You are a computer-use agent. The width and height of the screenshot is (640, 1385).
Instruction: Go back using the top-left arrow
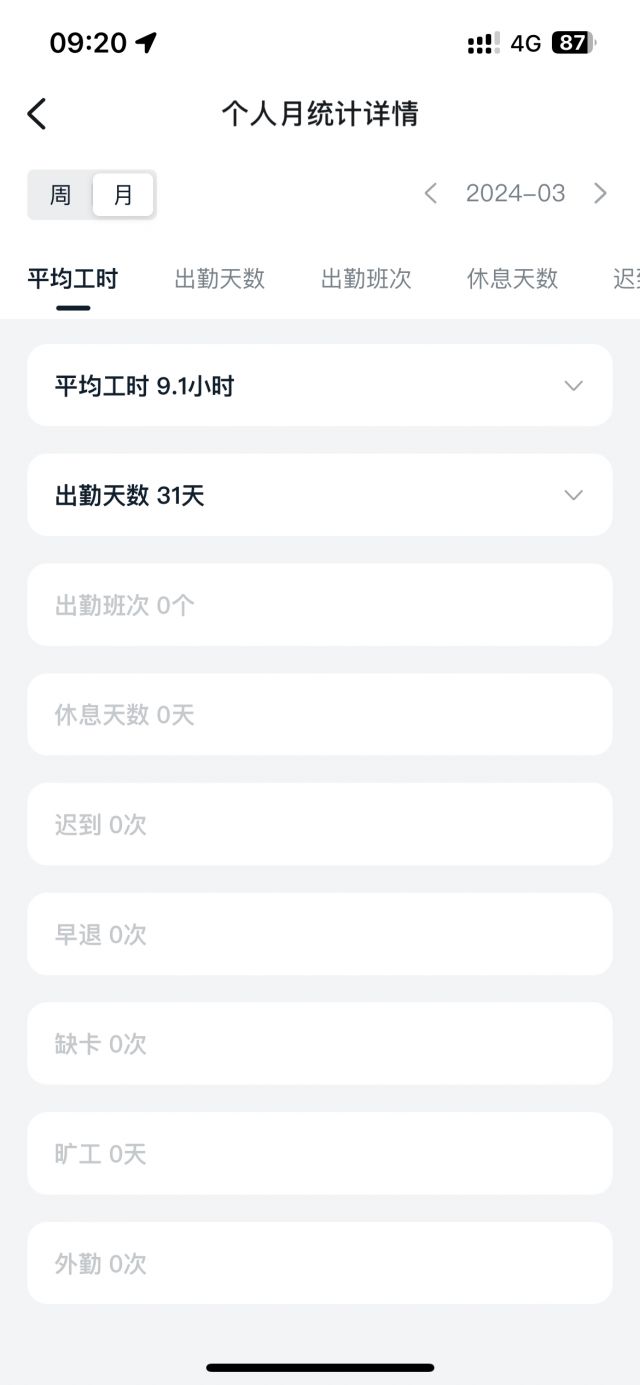click(x=37, y=114)
